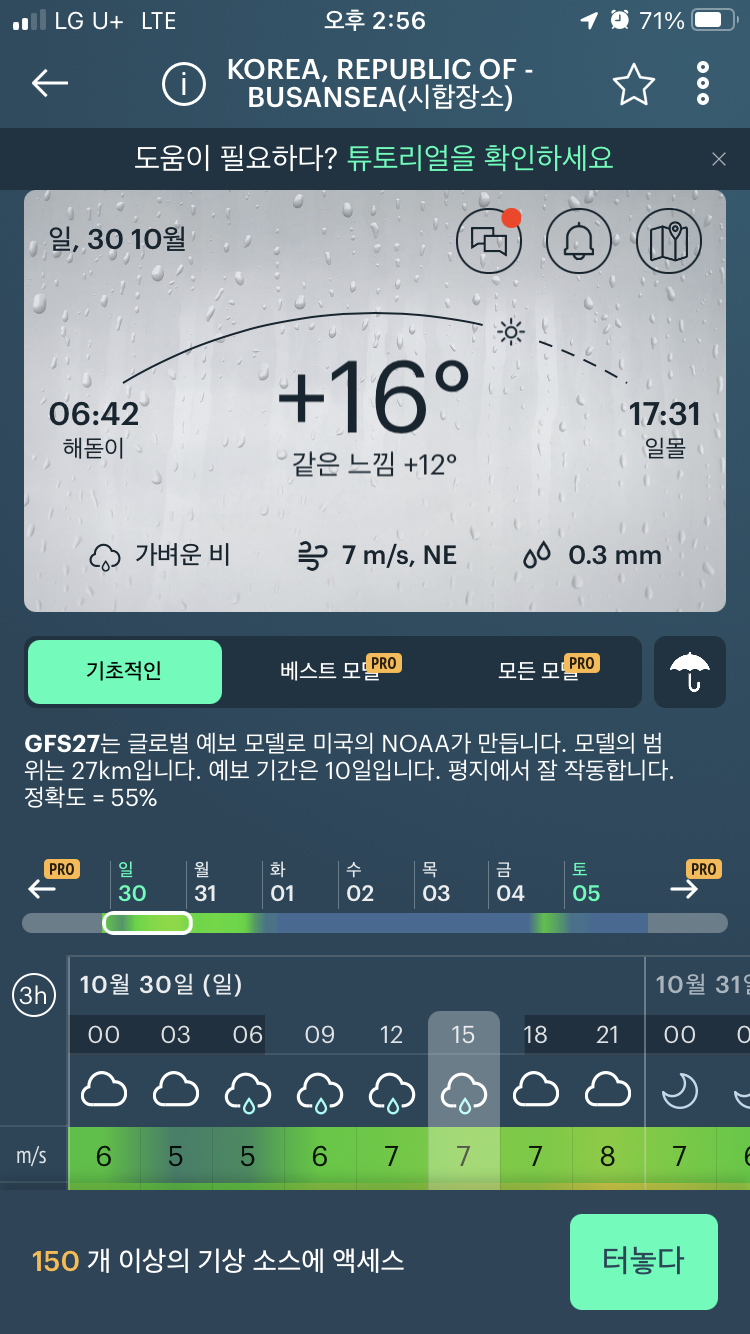Go back using the arrow
Image resolution: width=750 pixels, height=1334 pixels.
[x=50, y=84]
